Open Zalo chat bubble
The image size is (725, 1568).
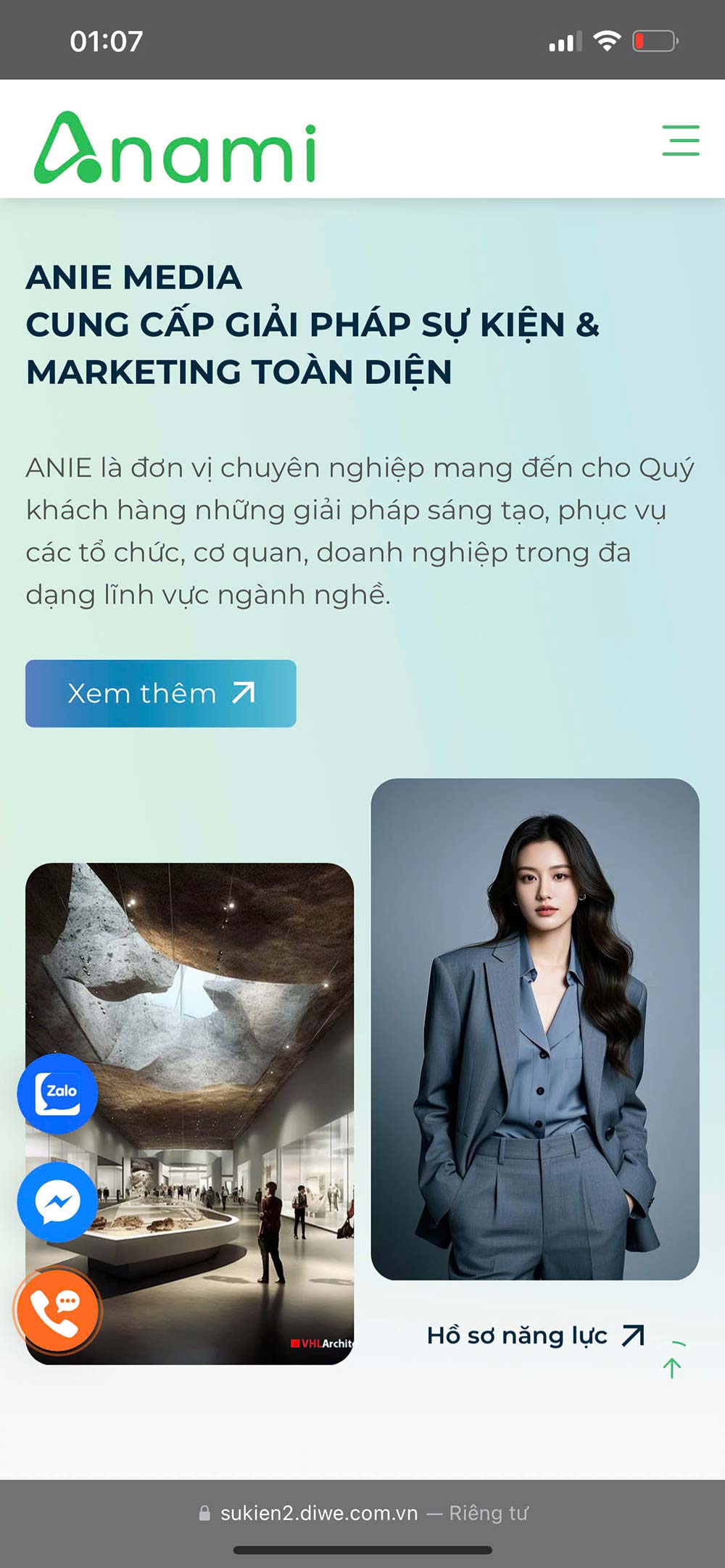(x=58, y=1093)
